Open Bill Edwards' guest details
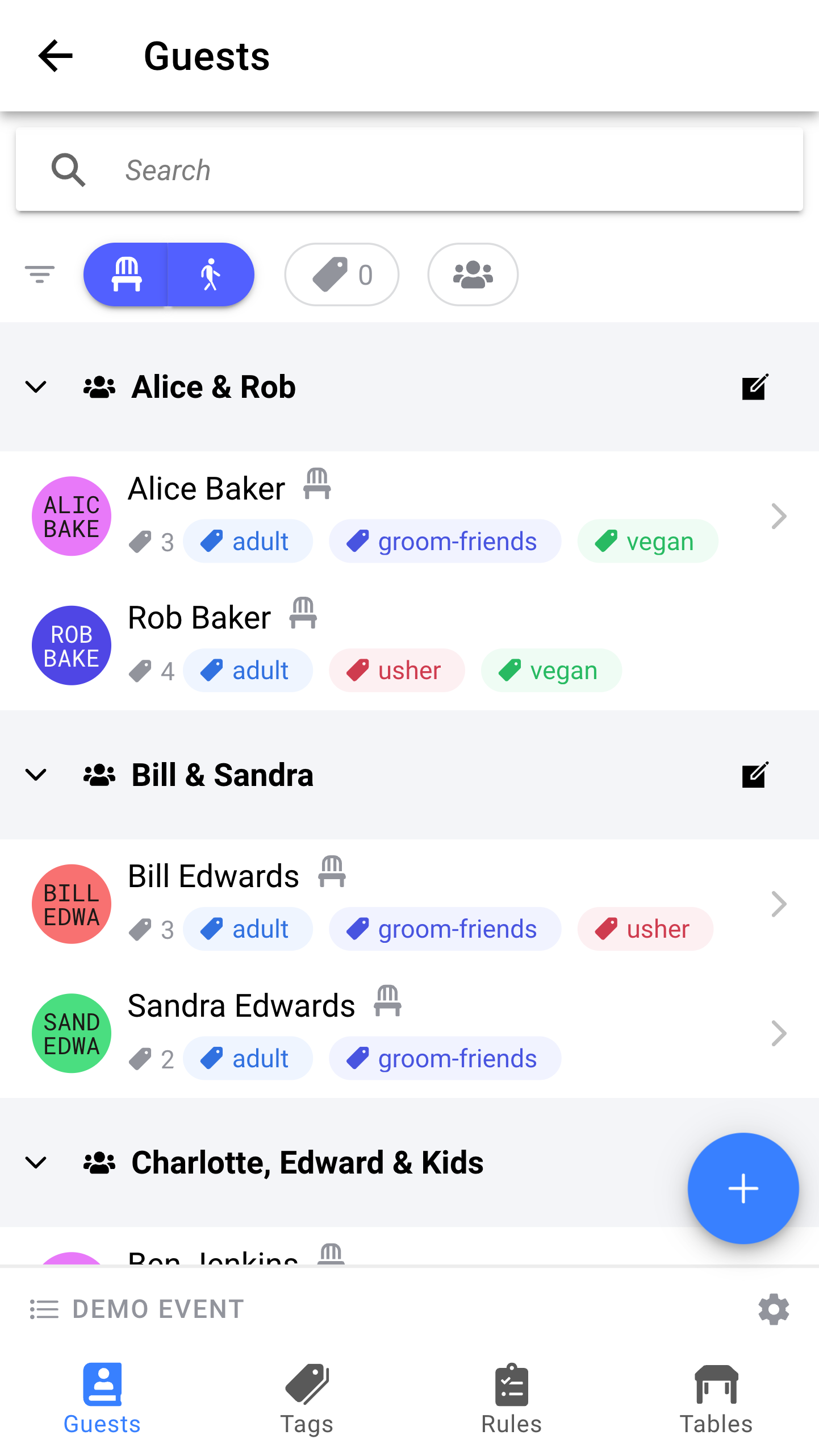This screenshot has height=1456, width=819. click(409, 904)
